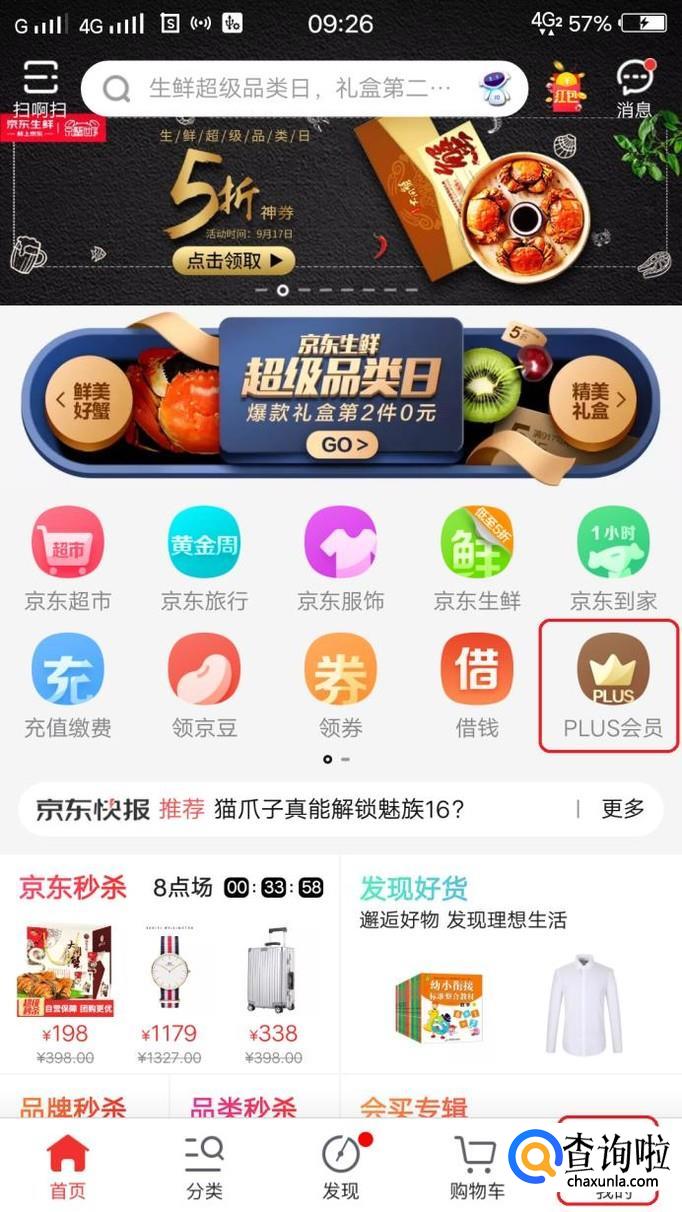The height and width of the screenshot is (1212, 682).
Task: Tap 更多 in 京东快报
Action: click(x=622, y=809)
